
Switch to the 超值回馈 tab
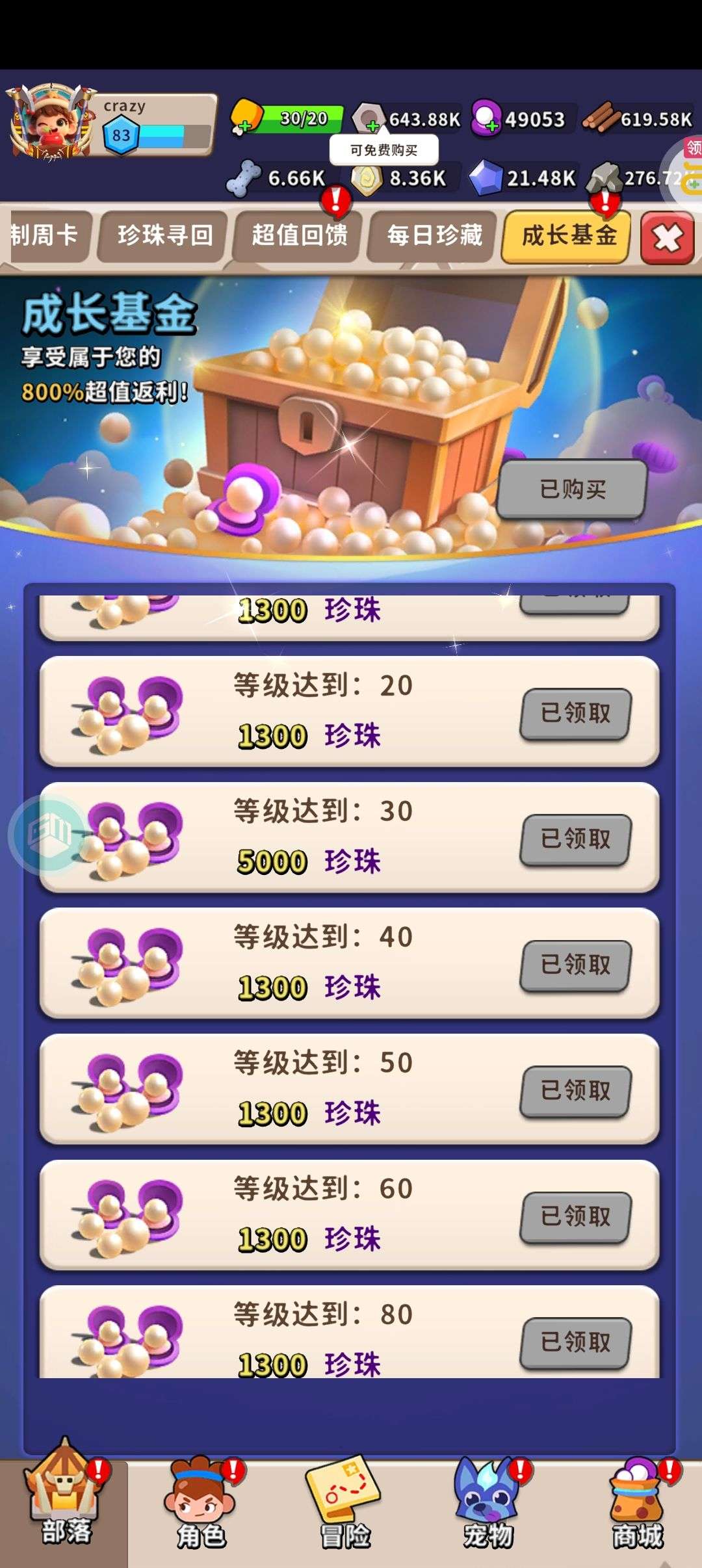(299, 235)
